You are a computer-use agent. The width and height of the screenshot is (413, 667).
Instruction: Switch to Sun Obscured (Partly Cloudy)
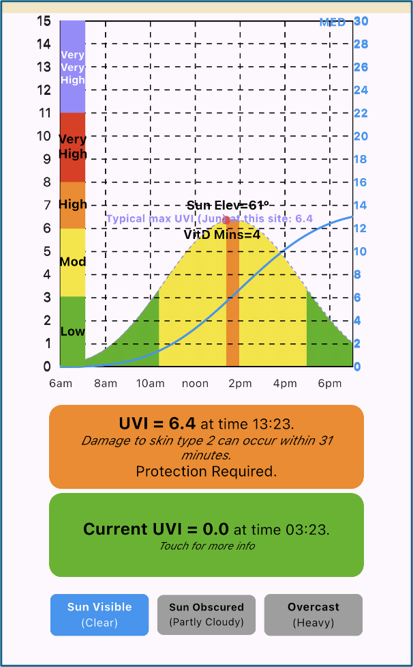pyautogui.click(x=206, y=615)
